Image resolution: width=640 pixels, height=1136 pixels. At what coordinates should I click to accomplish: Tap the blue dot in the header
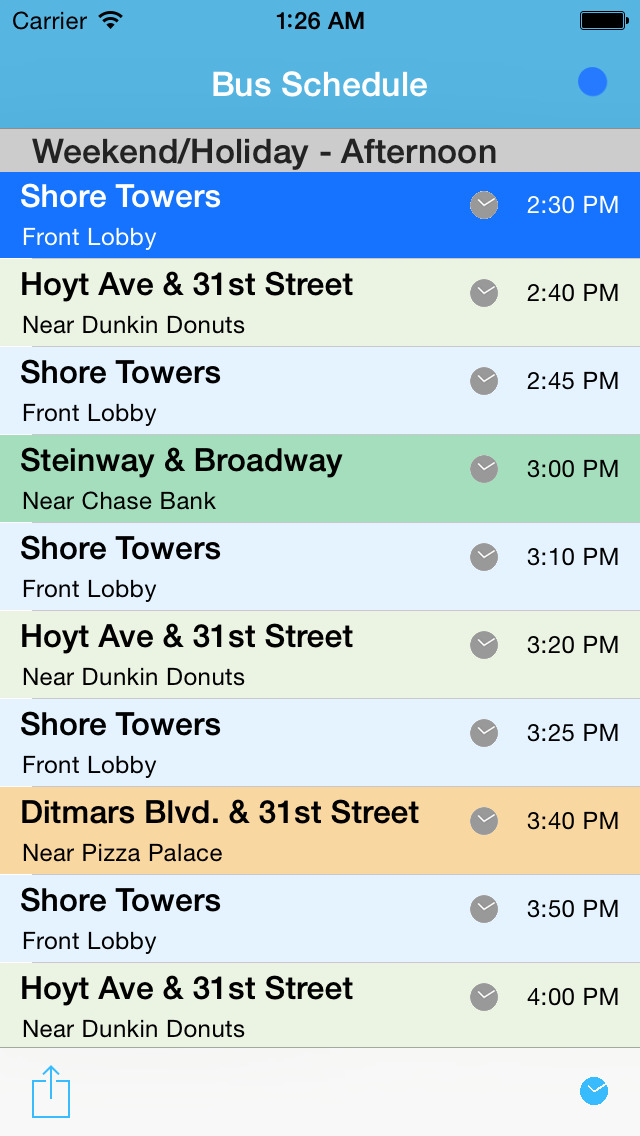(592, 82)
